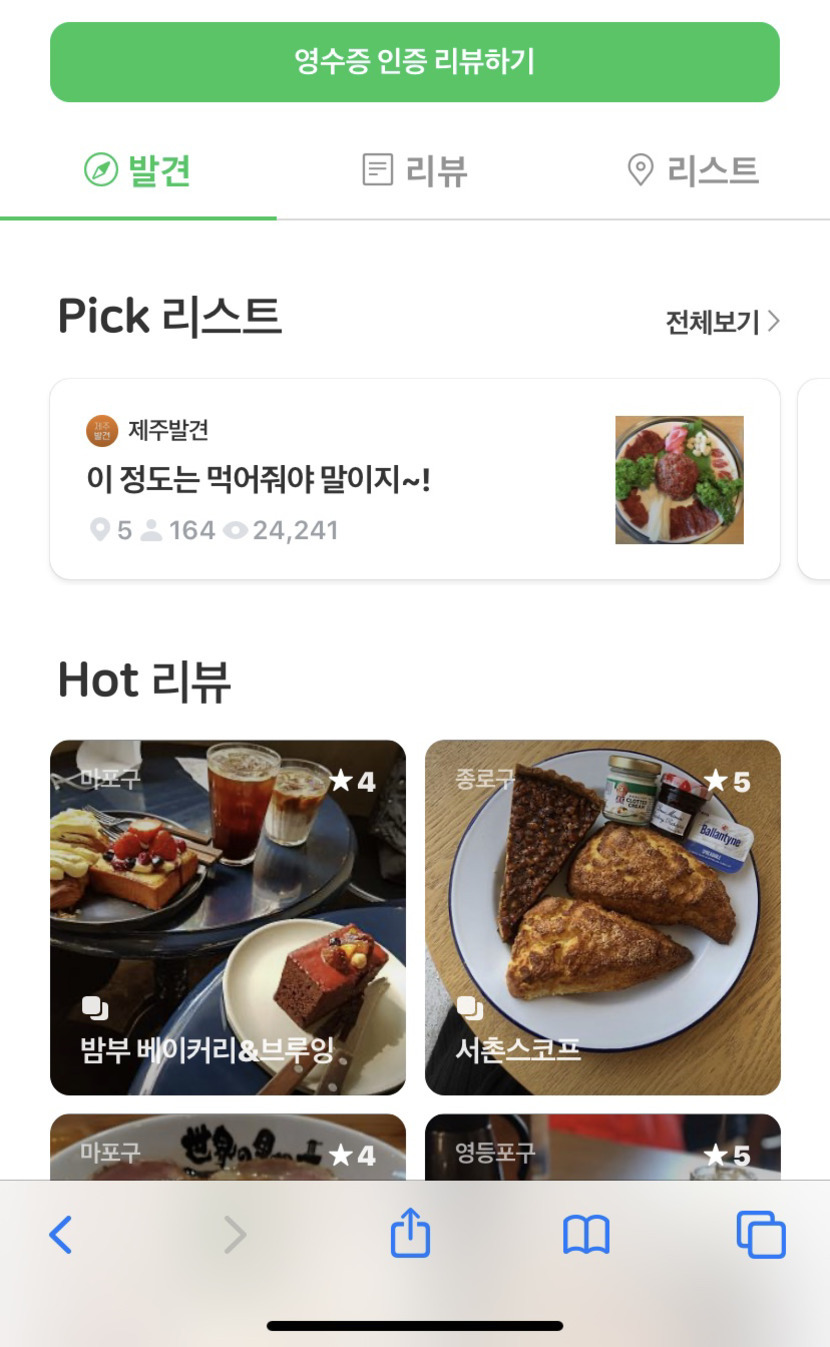Switch to the 리스트 tab
This screenshot has width=830, height=1347.
pos(691,171)
